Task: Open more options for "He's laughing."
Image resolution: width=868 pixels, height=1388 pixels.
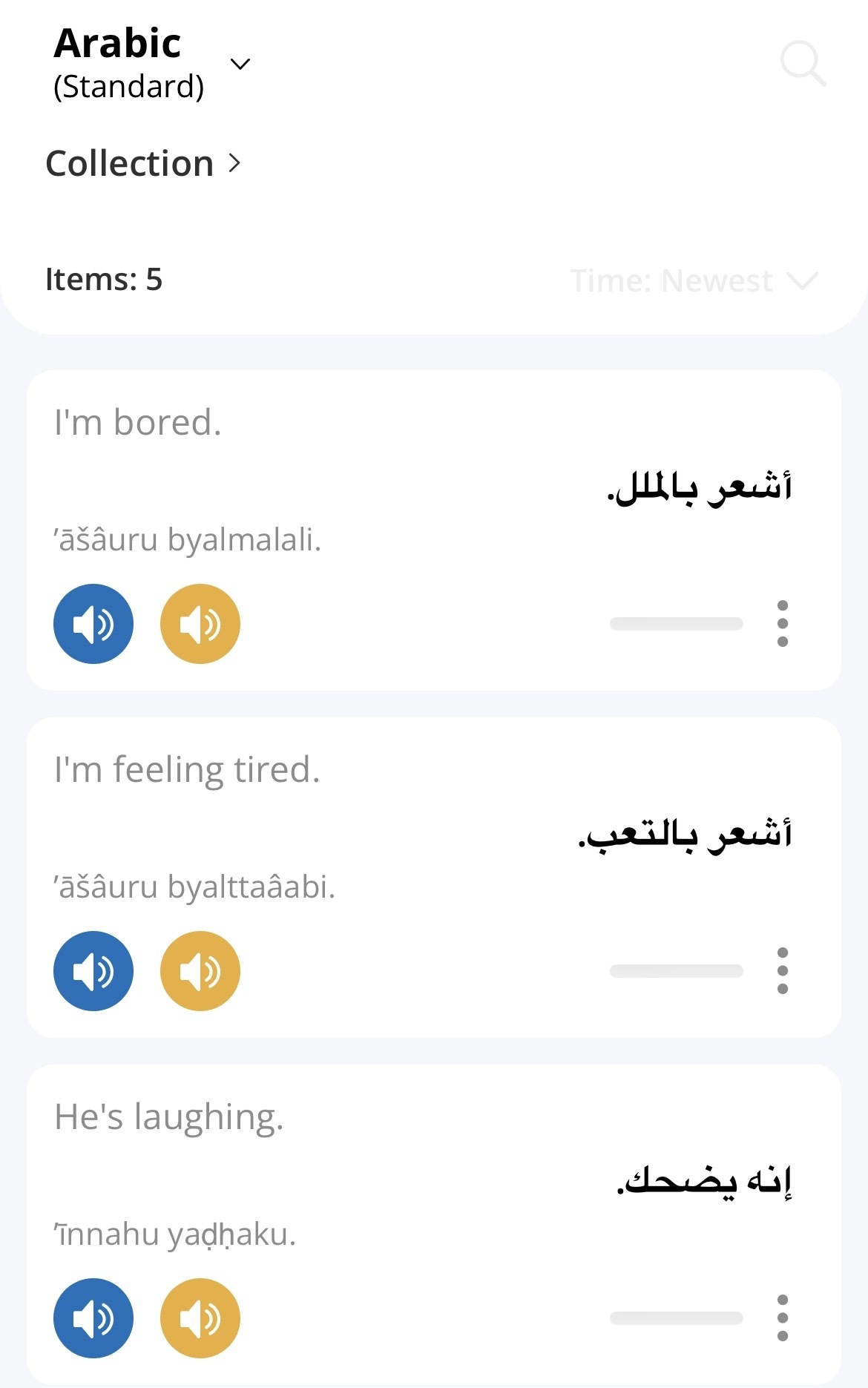Action: click(x=782, y=1318)
